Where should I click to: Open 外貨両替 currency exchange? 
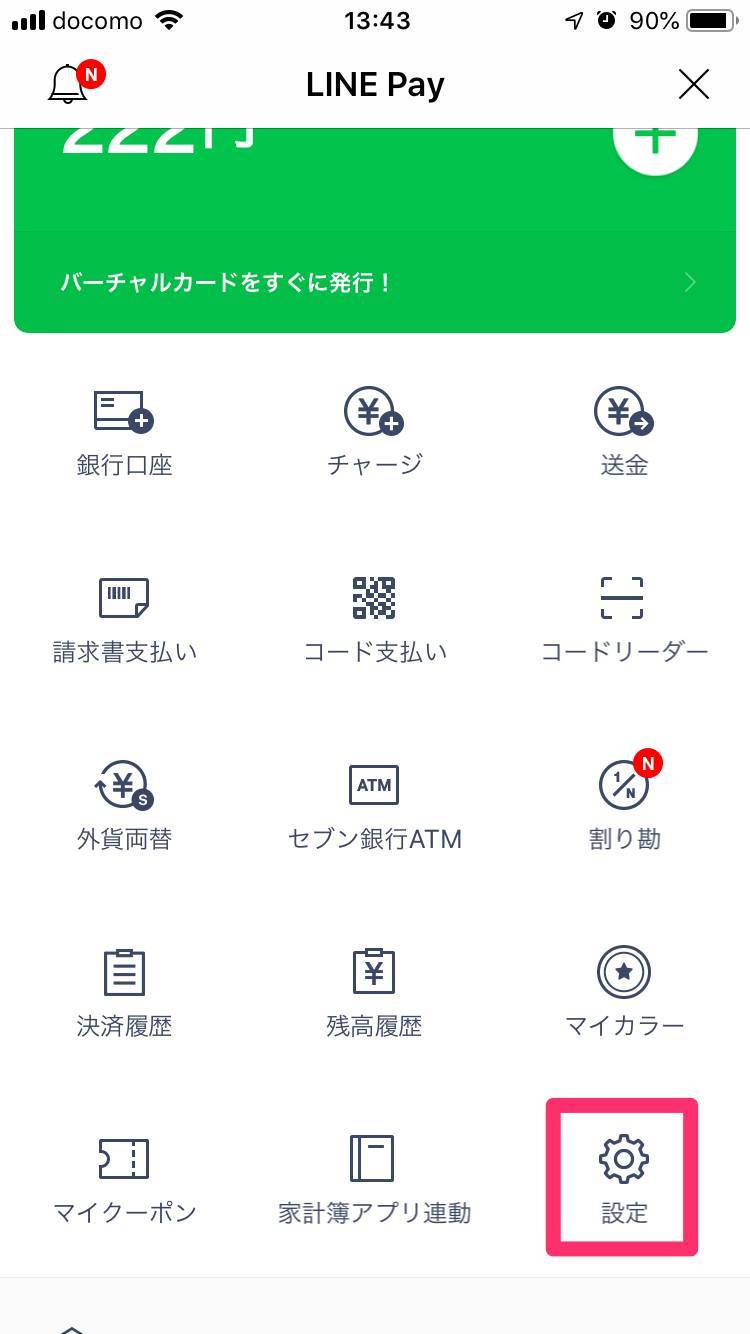pos(125,806)
